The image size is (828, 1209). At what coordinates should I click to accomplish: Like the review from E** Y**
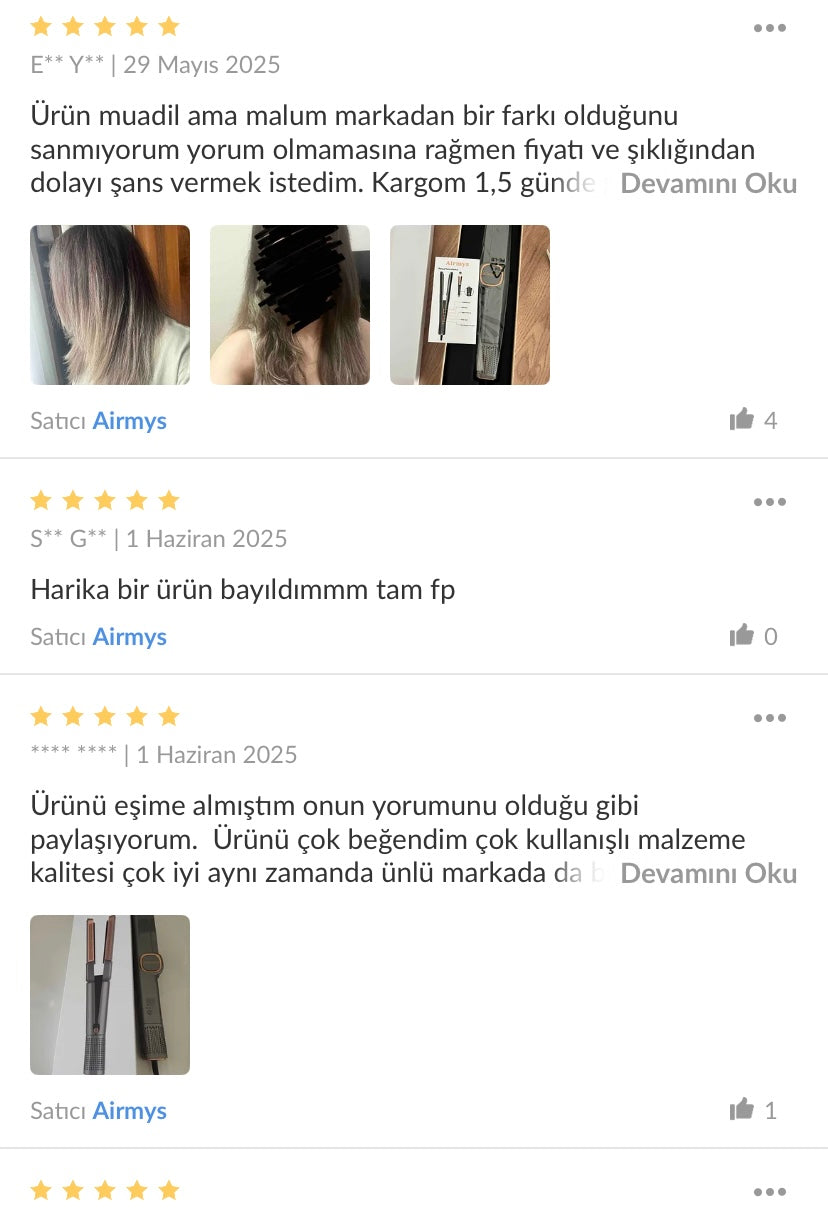pos(742,420)
